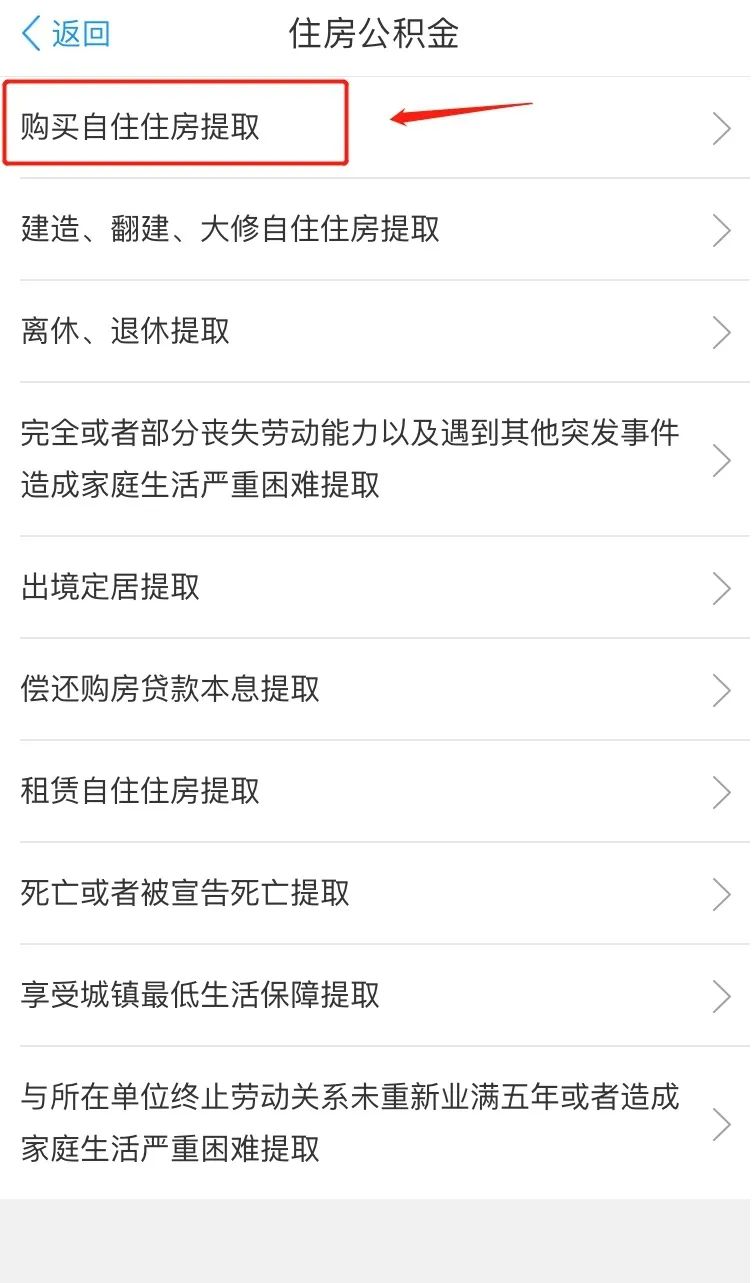Tap the chevron beside 偿还购房贷款本息提取
Image resolution: width=752 pixels, height=1283 pixels.
point(722,690)
